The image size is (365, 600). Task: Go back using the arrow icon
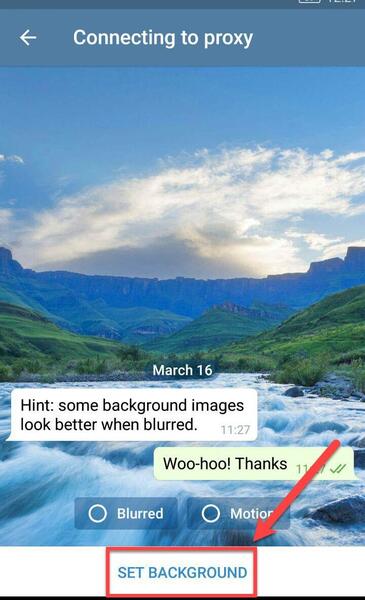[x=28, y=38]
